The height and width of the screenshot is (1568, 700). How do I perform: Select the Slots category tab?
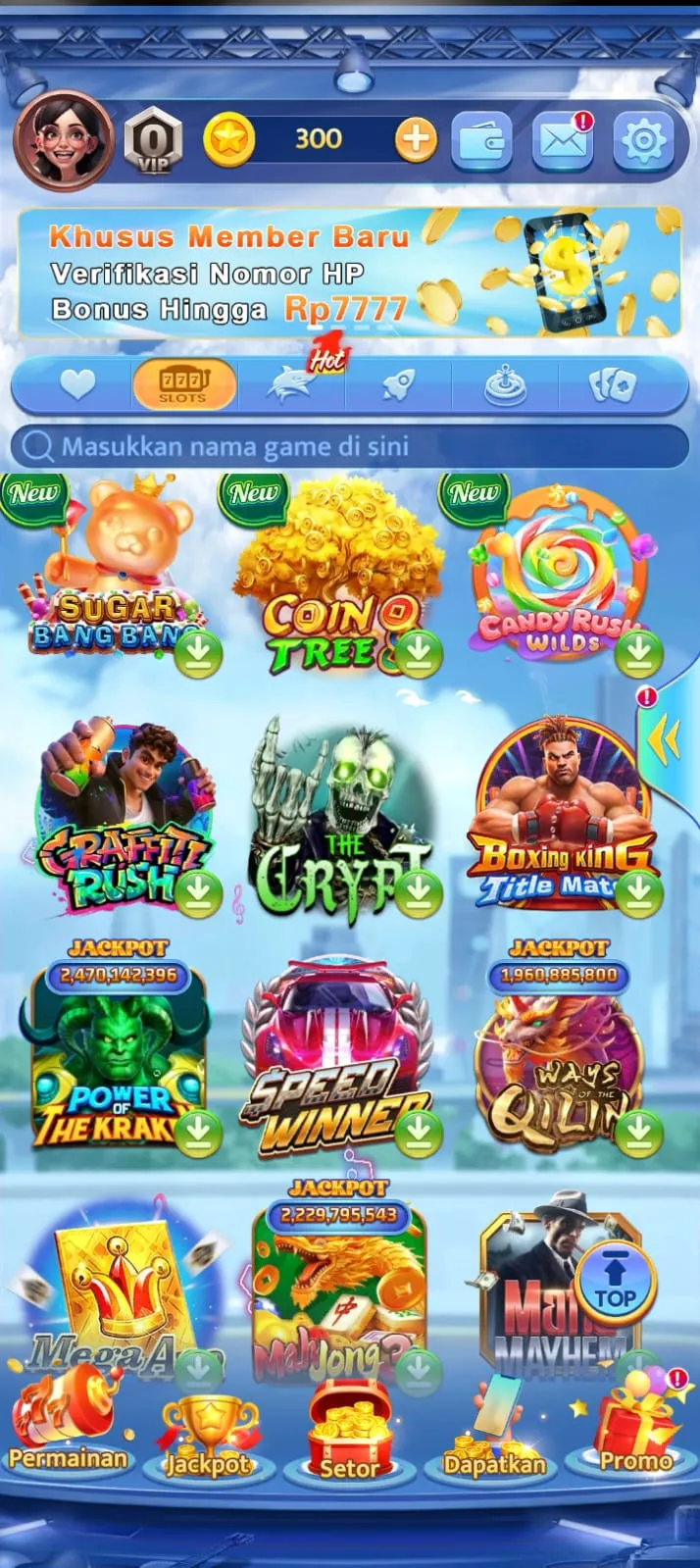tap(183, 383)
